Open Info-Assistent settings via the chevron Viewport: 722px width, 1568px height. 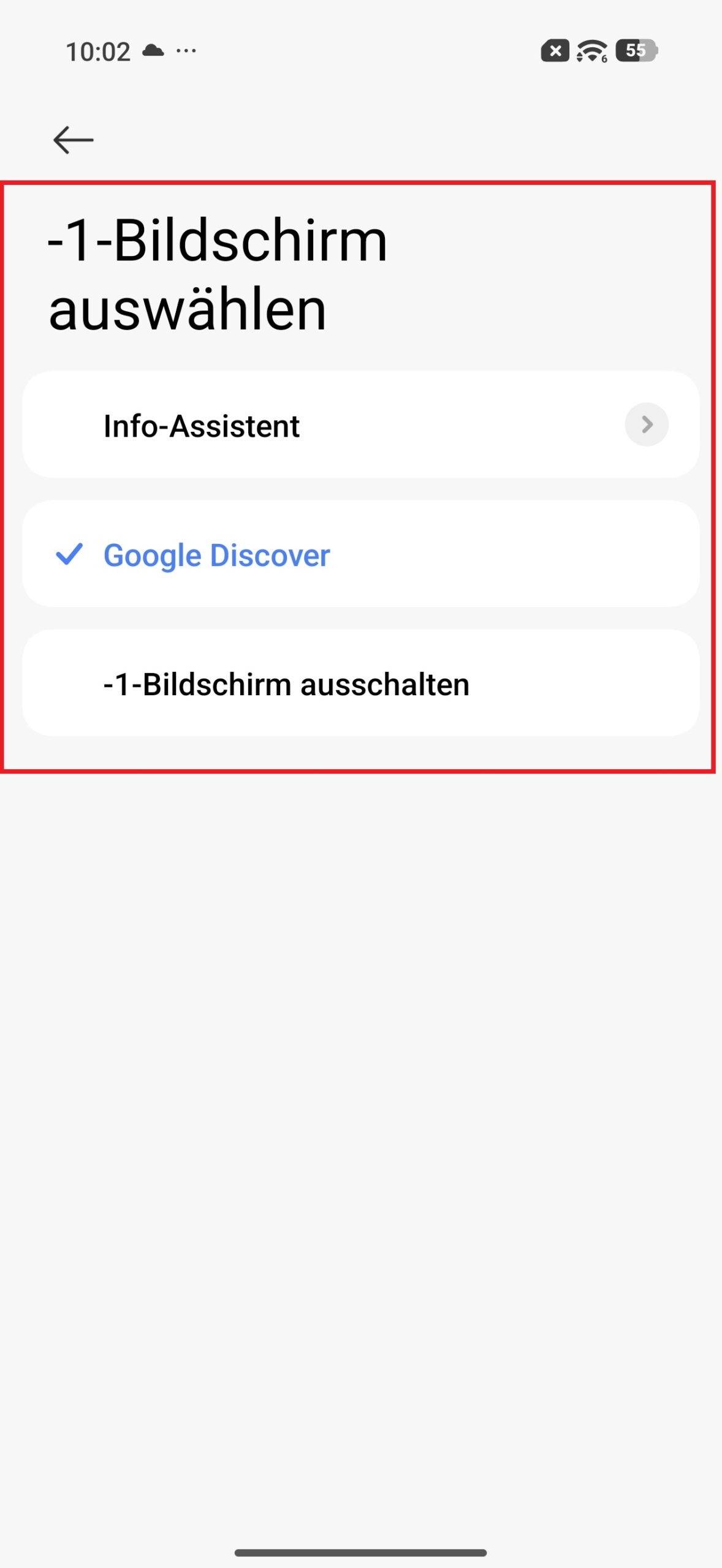646,424
